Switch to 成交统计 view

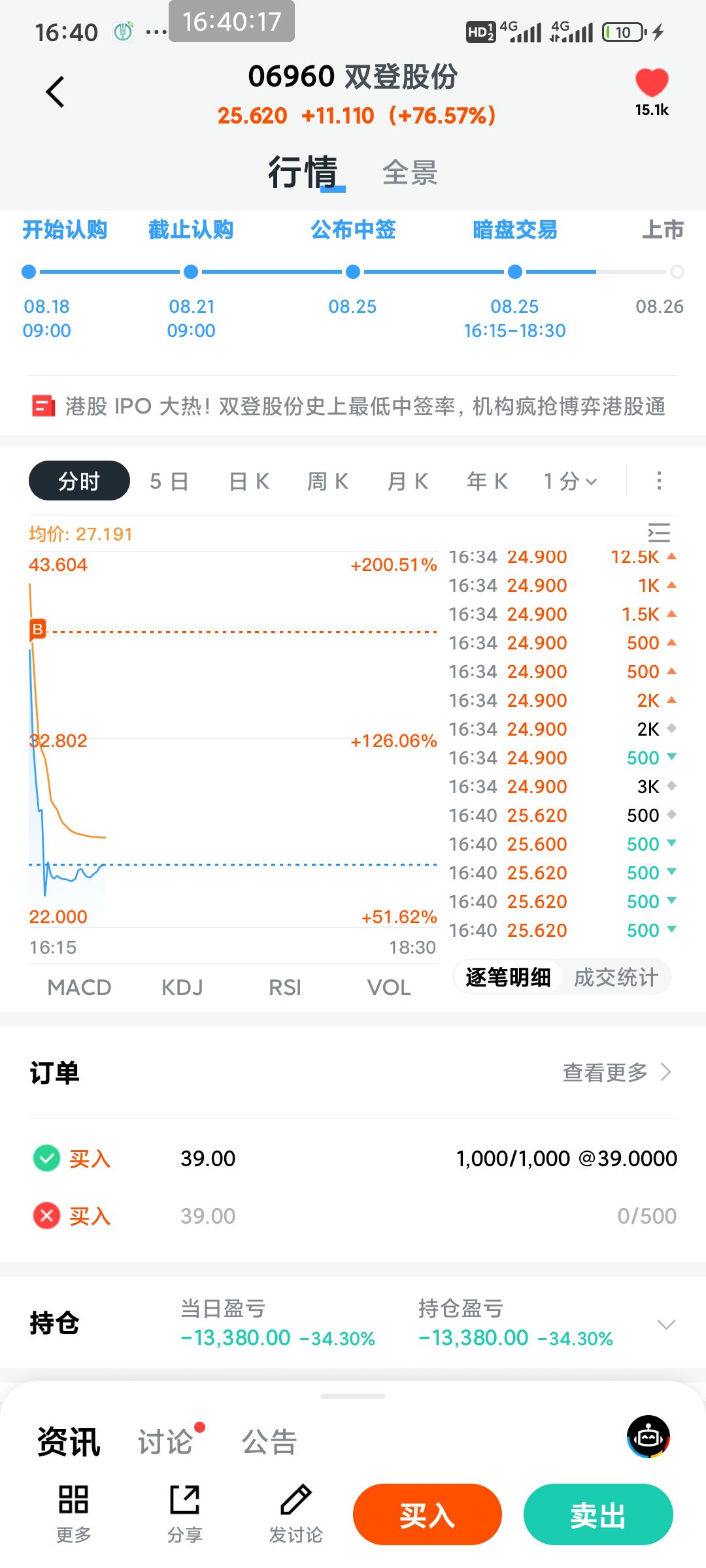pos(616,977)
